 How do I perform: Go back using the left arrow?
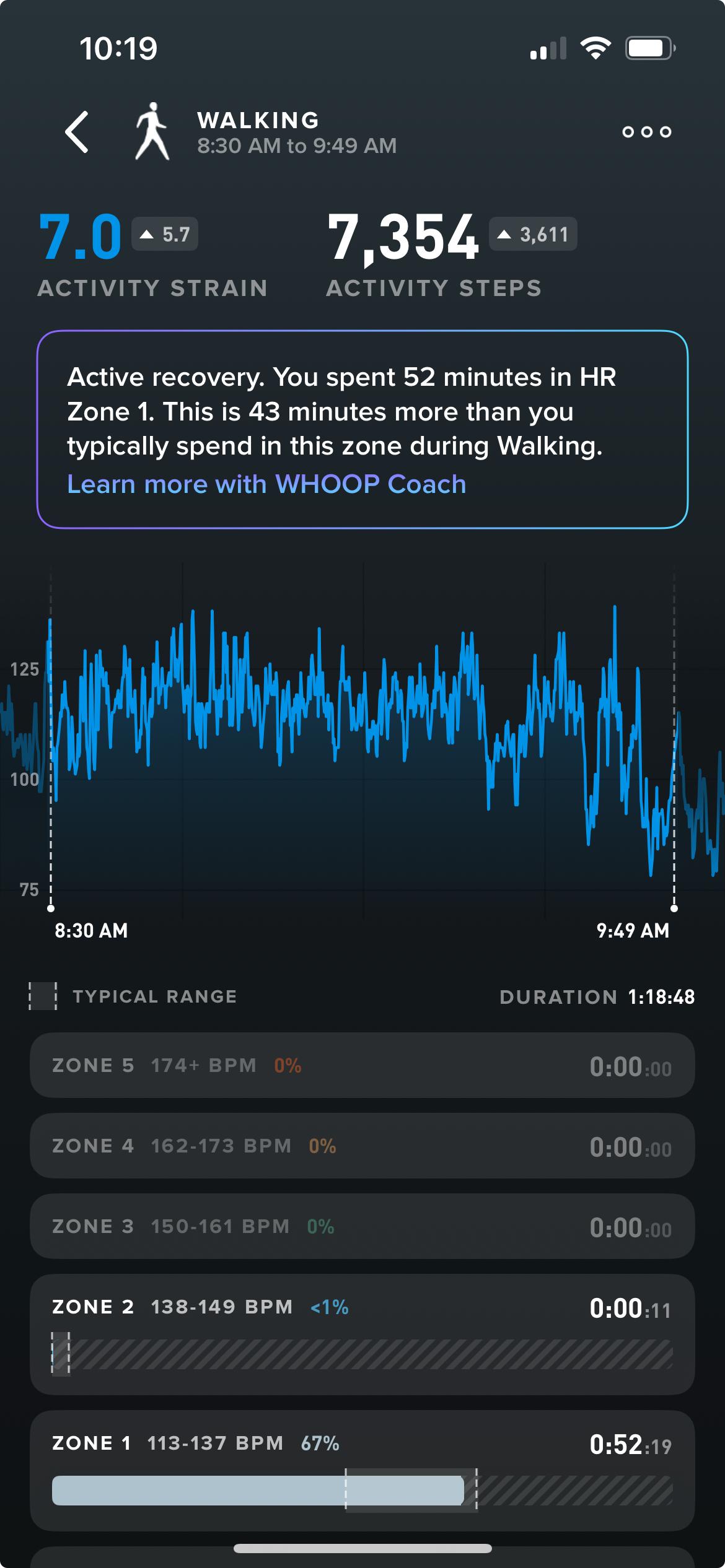[77, 132]
